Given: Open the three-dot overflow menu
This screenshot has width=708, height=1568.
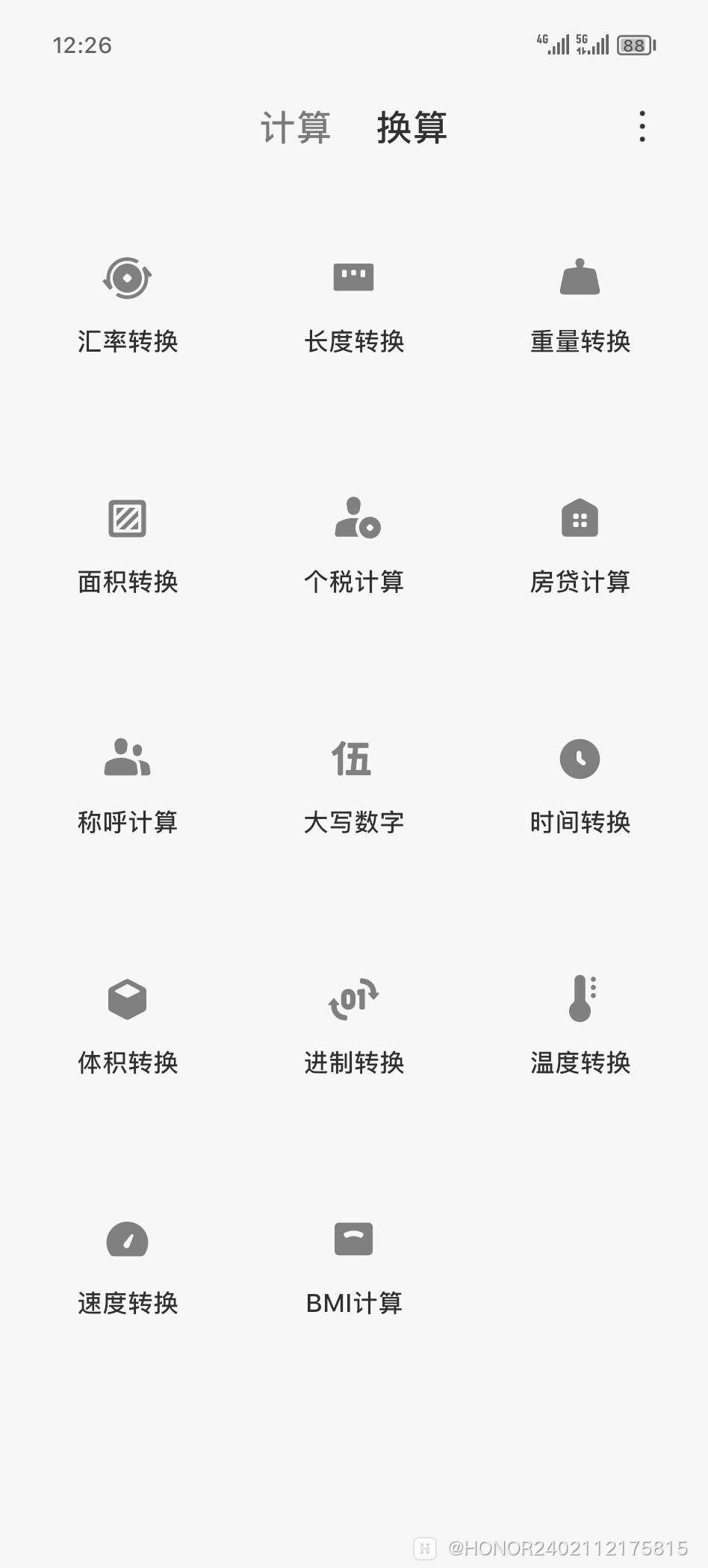Looking at the screenshot, I should [x=642, y=127].
